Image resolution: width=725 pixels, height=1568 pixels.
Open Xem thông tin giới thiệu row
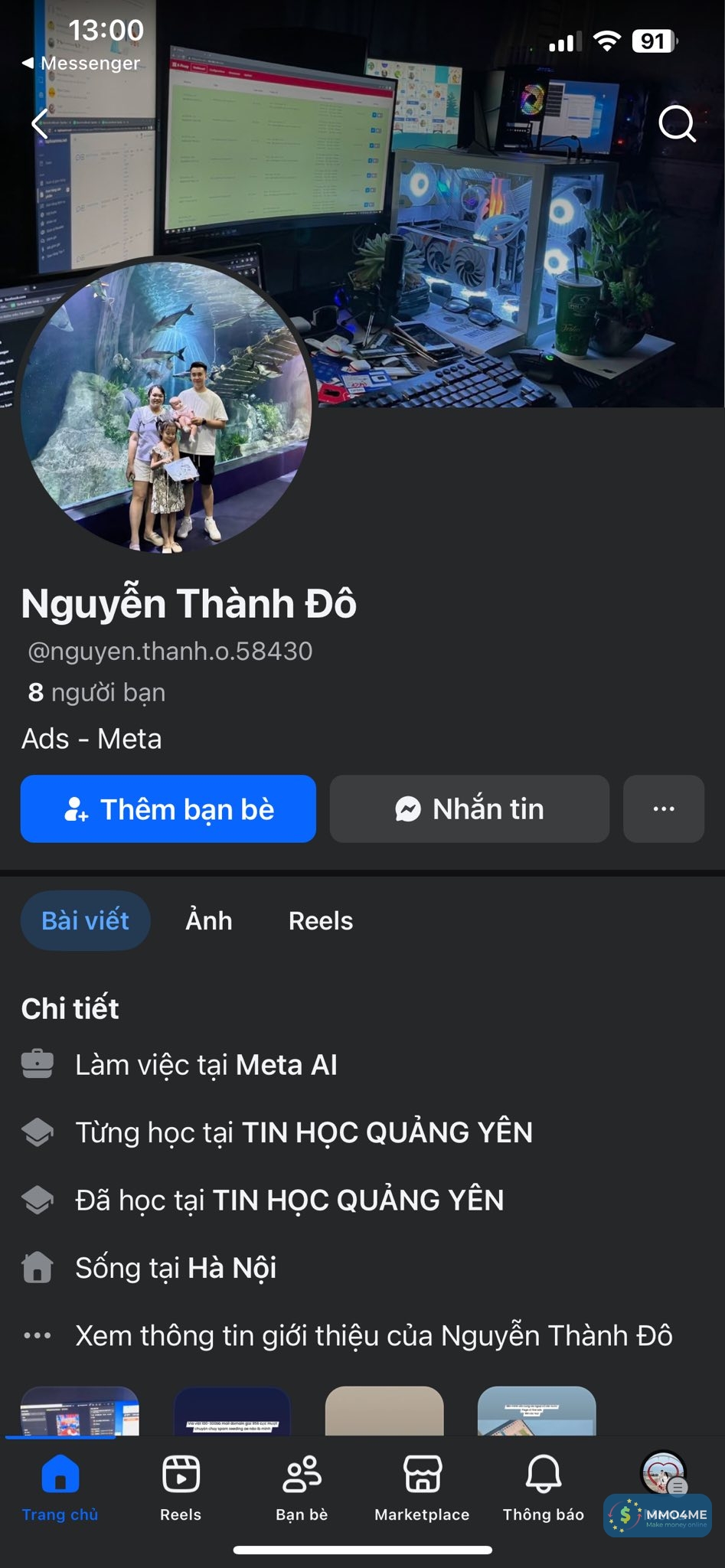[374, 1336]
